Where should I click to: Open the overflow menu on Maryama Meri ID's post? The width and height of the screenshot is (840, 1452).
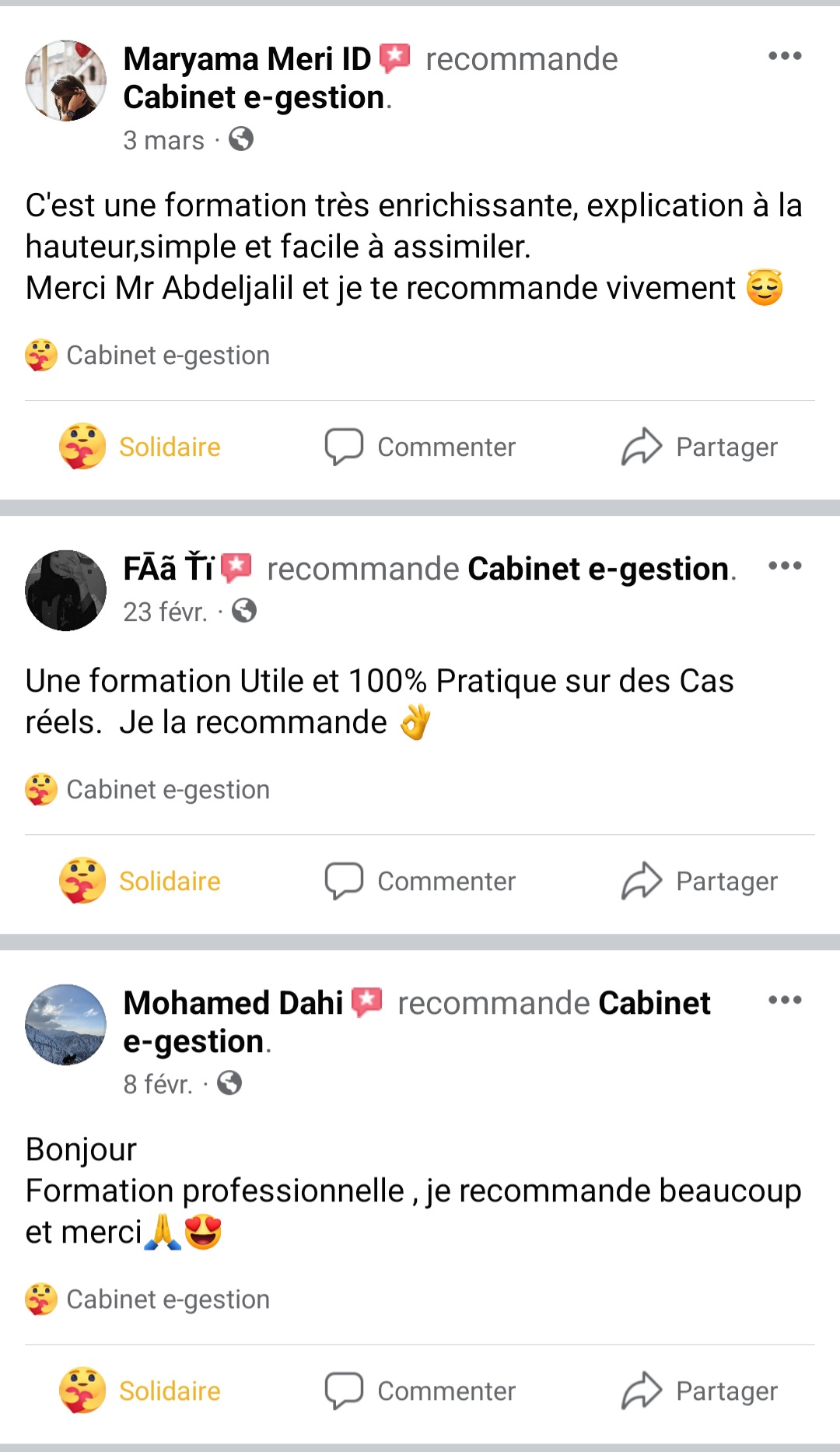[784, 56]
